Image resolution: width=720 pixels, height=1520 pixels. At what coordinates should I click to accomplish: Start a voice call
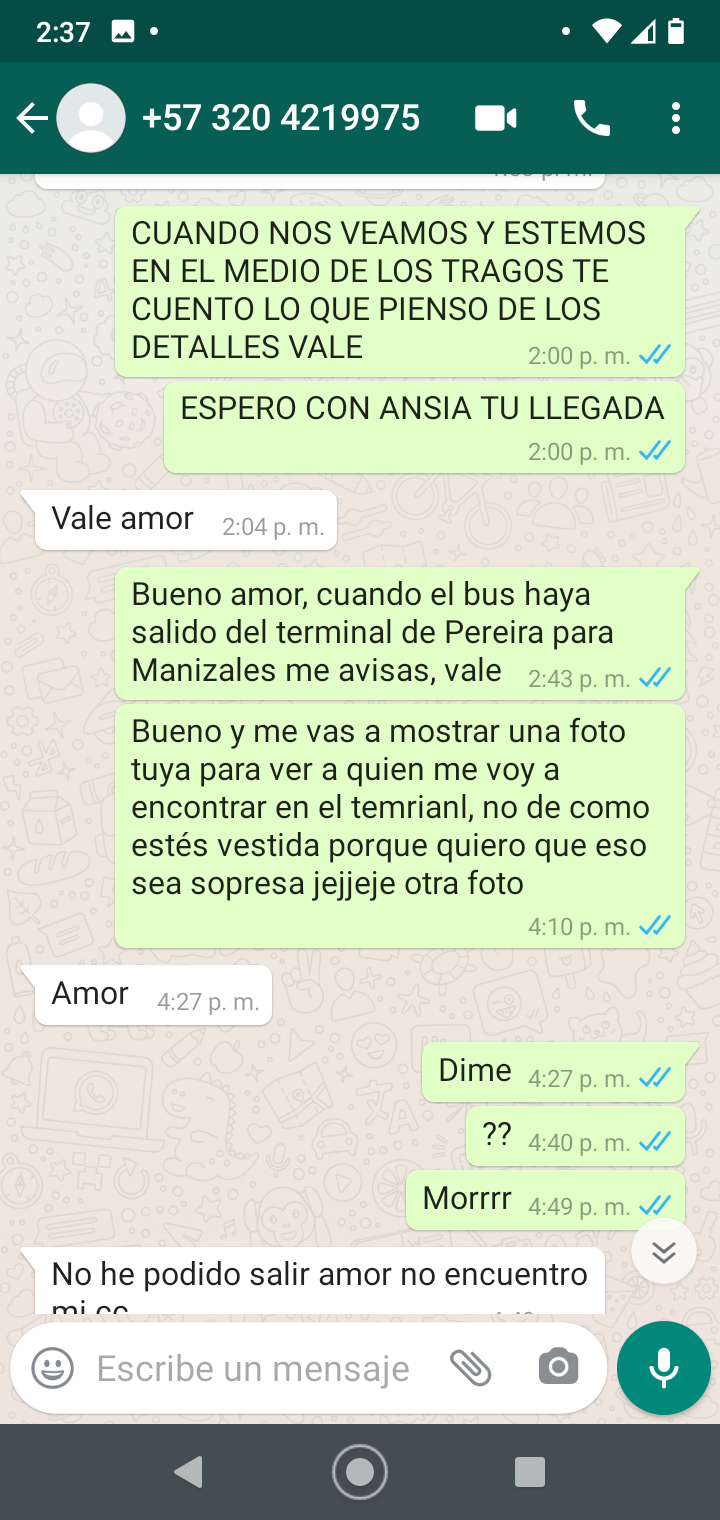point(591,119)
